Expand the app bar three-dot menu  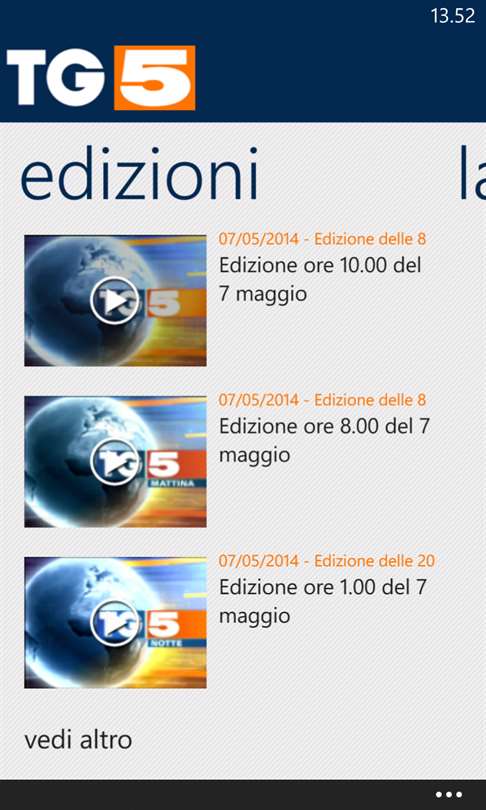[x=448, y=795]
